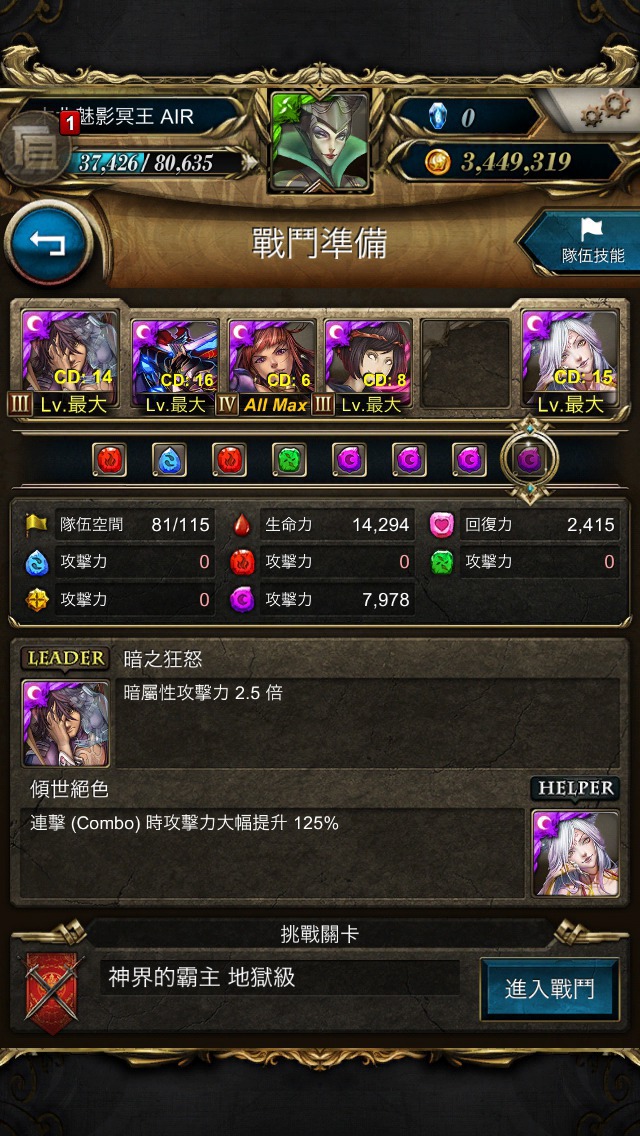Open the settings gears icon
640x1136 pixels.
[604, 111]
